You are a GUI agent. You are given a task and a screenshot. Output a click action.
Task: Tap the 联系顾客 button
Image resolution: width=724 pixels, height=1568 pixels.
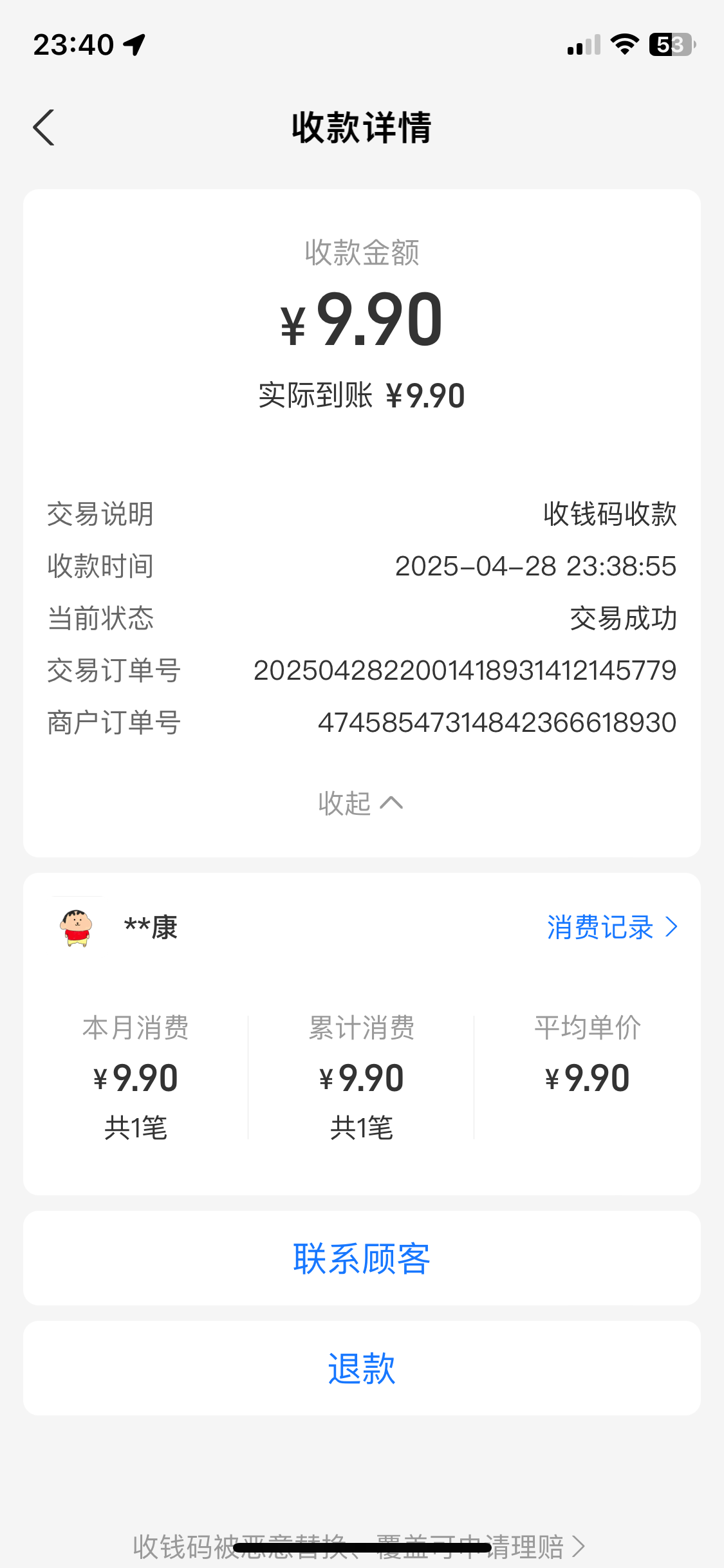pos(362,1258)
